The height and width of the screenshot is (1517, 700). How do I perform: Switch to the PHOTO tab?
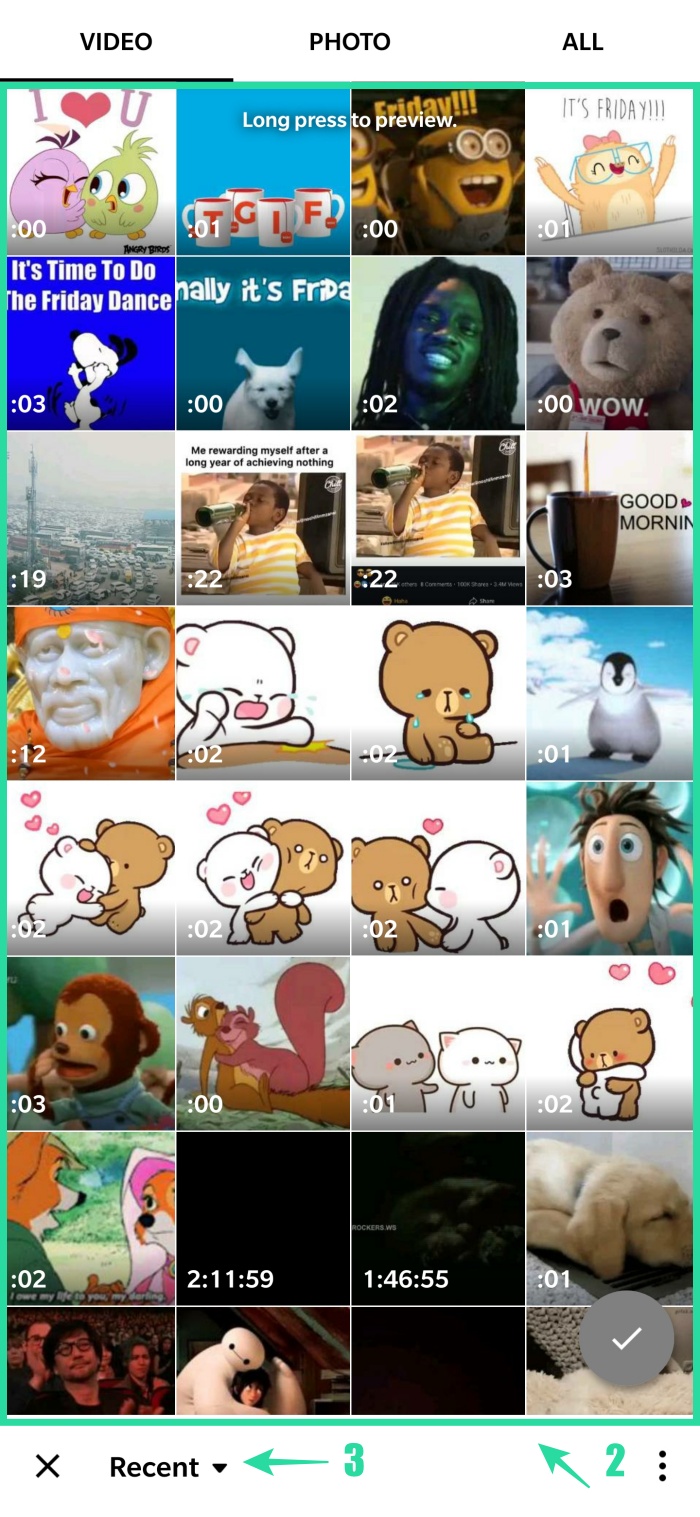coord(349,42)
